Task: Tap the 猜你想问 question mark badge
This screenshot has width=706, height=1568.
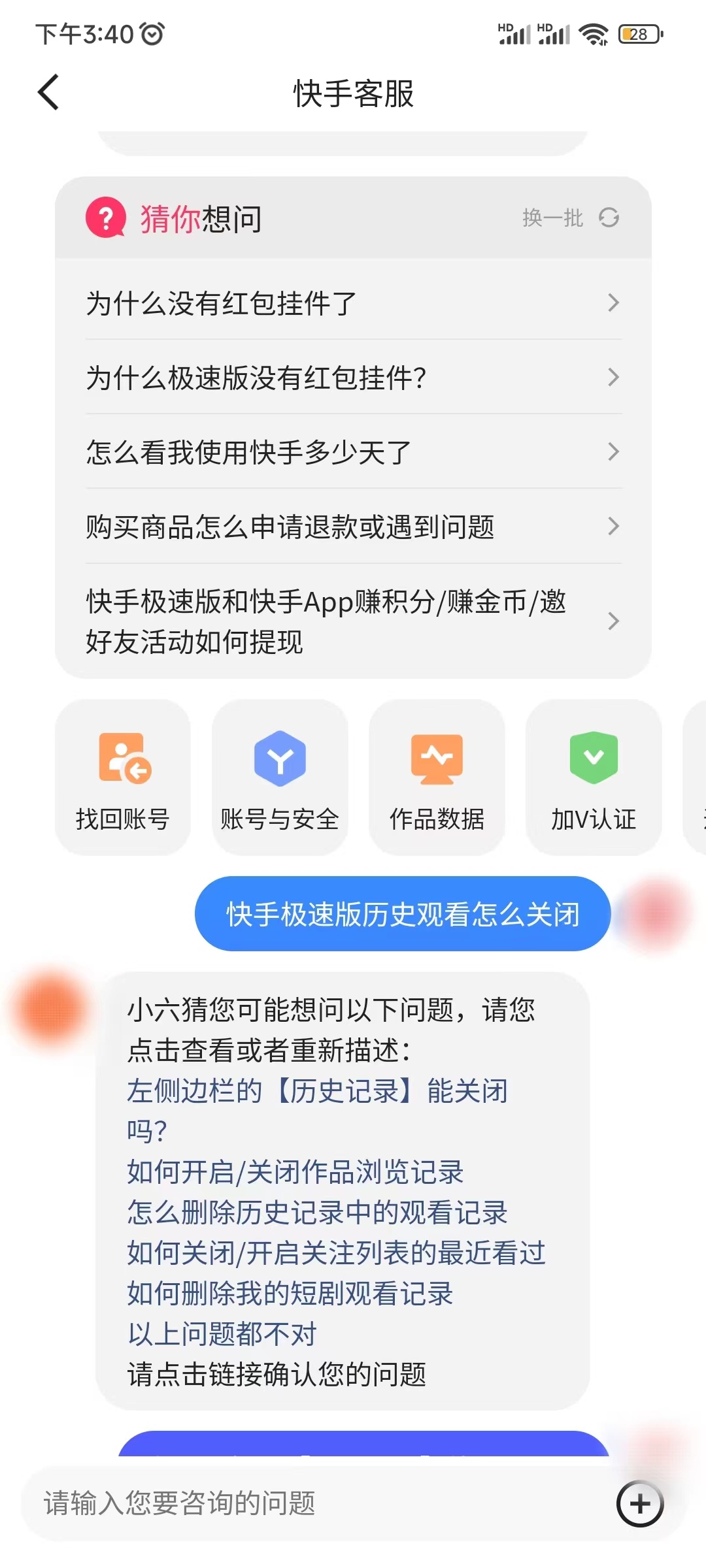Action: (x=105, y=218)
